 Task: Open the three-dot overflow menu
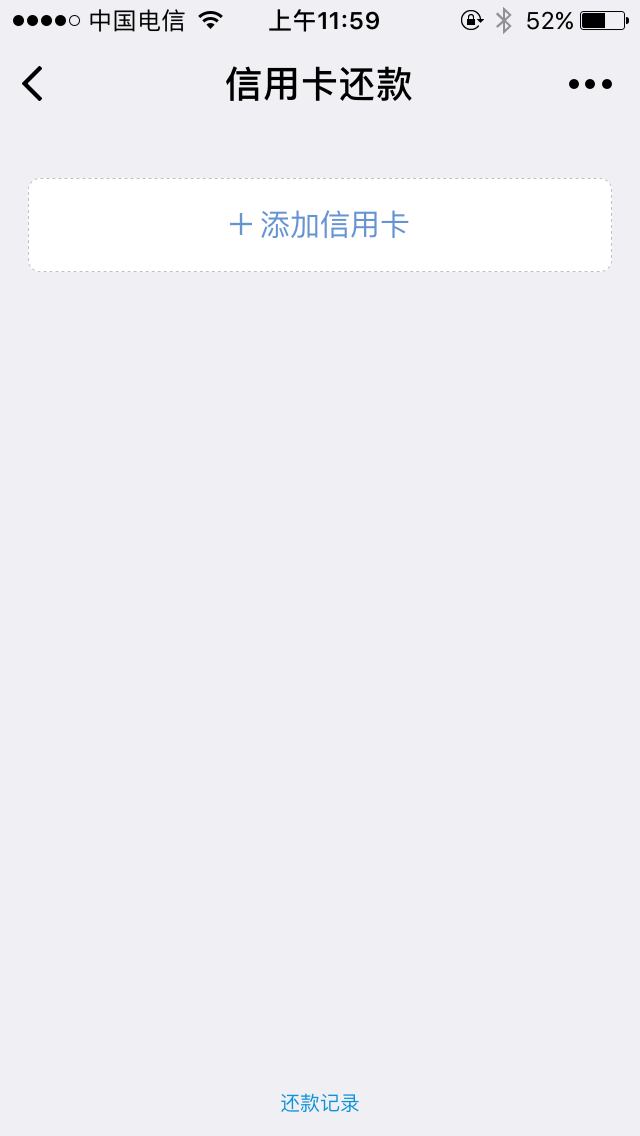(590, 84)
